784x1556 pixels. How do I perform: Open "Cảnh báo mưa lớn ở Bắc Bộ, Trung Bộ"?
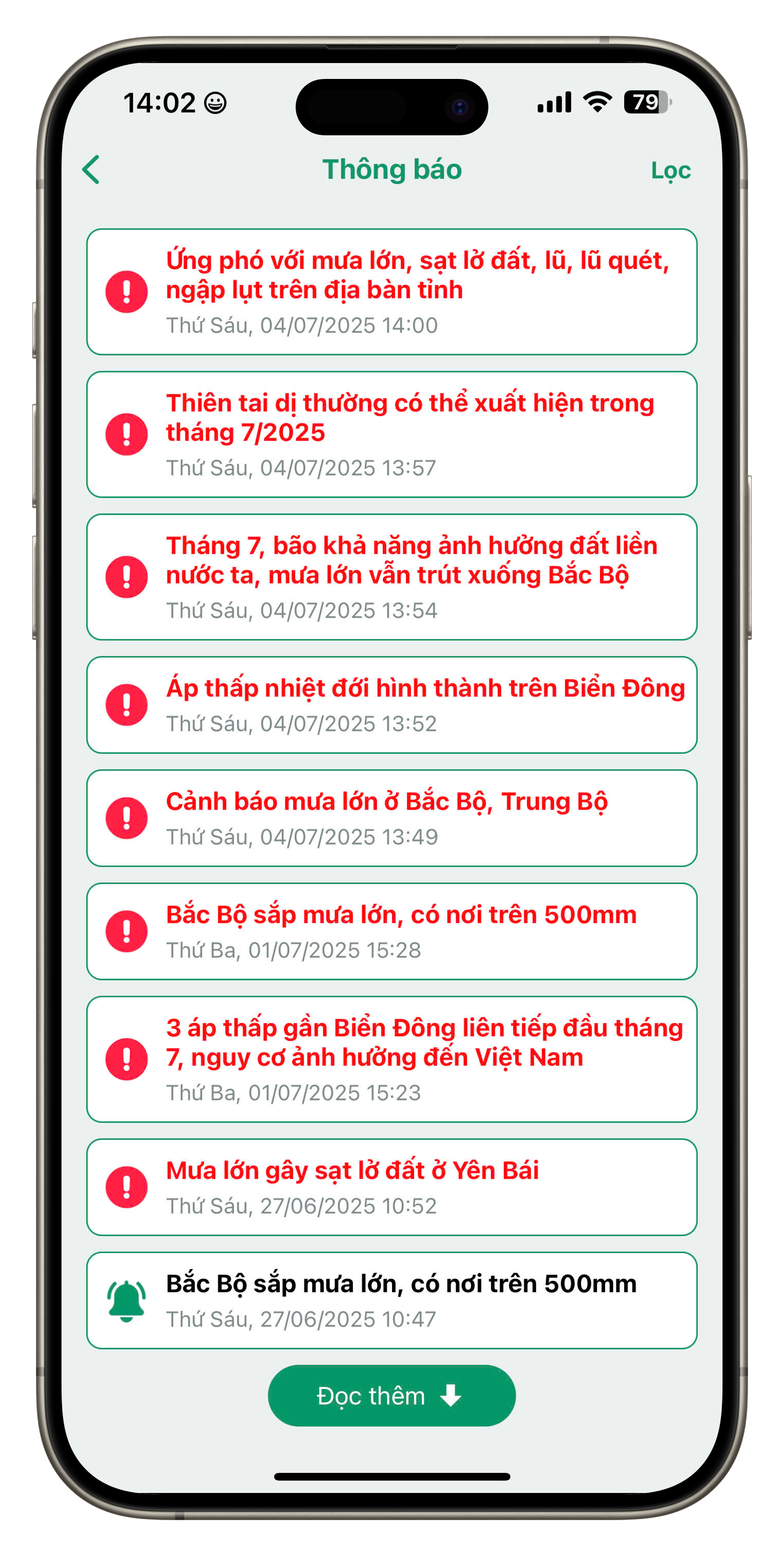[x=391, y=818]
